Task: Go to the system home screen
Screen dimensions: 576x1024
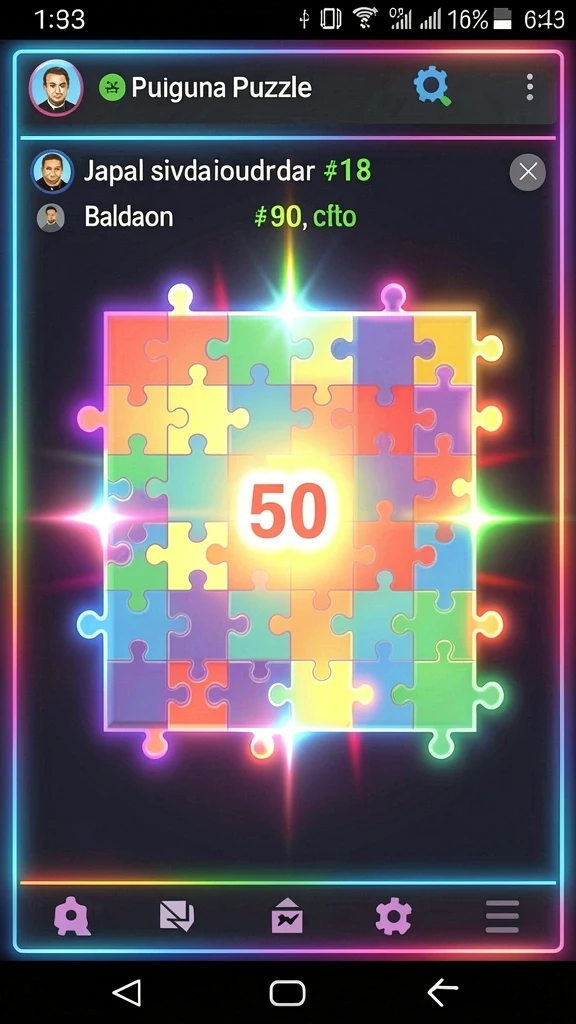Action: tap(287, 993)
